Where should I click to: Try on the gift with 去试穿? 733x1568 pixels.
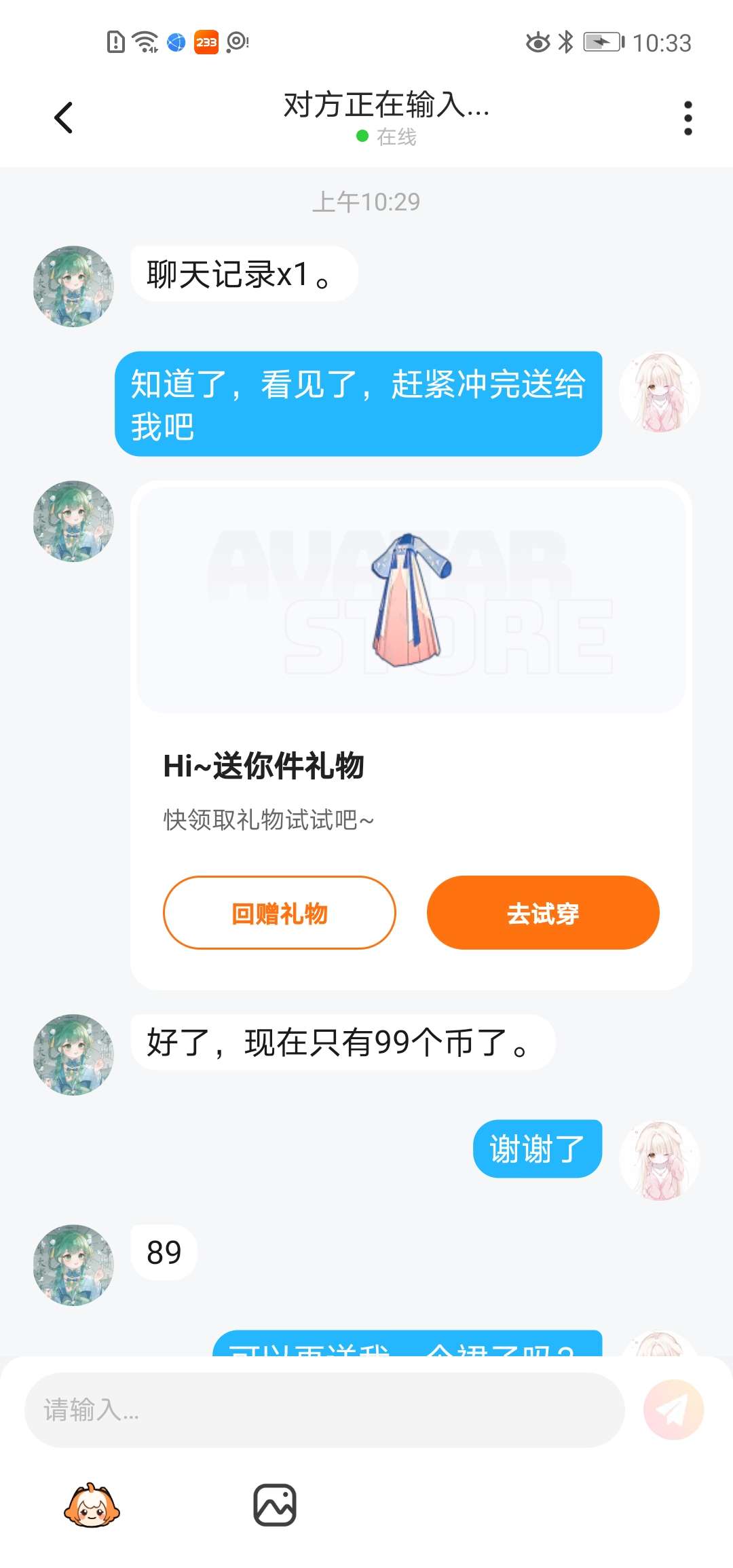(x=542, y=913)
